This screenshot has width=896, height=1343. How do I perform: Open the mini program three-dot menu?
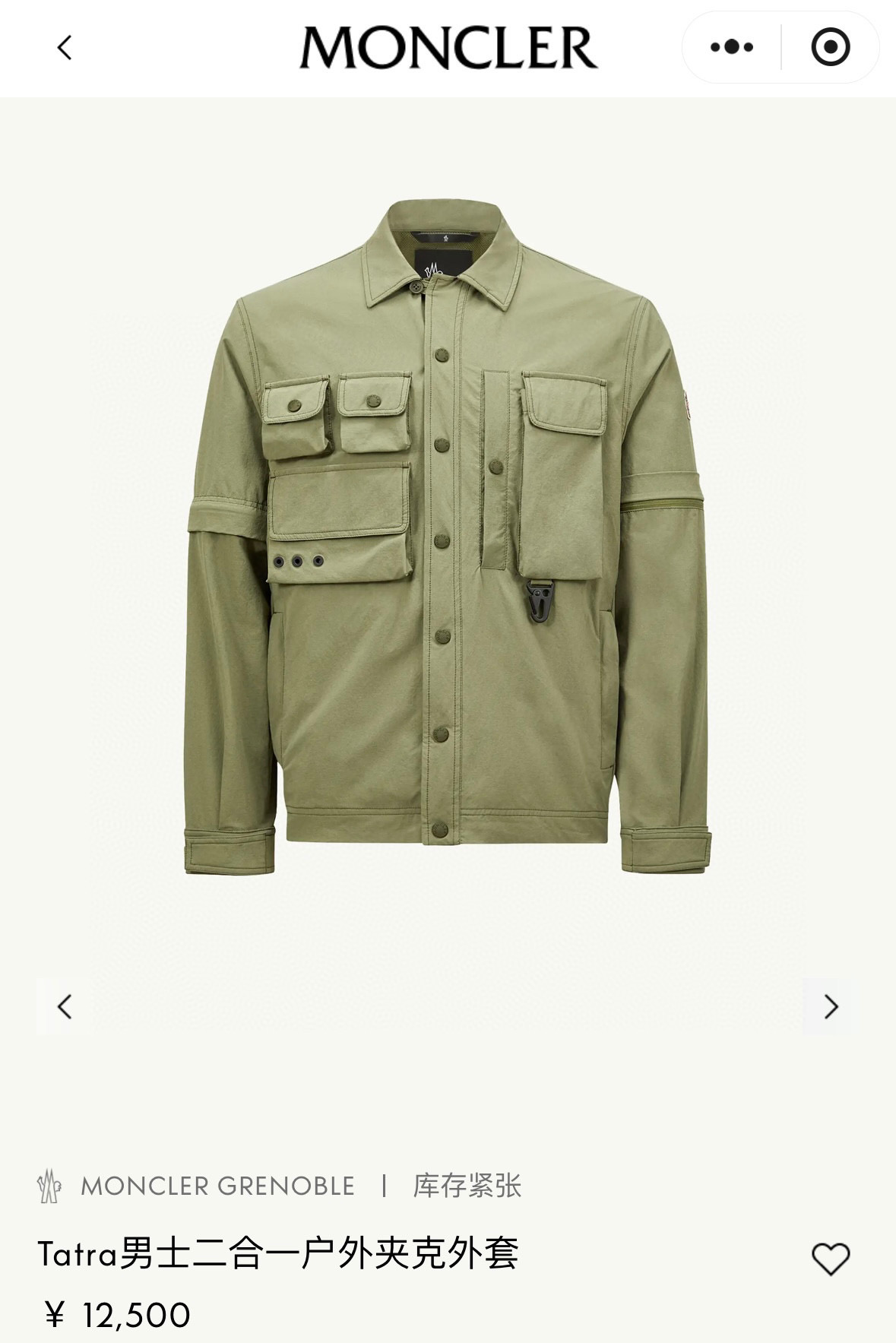[x=731, y=47]
